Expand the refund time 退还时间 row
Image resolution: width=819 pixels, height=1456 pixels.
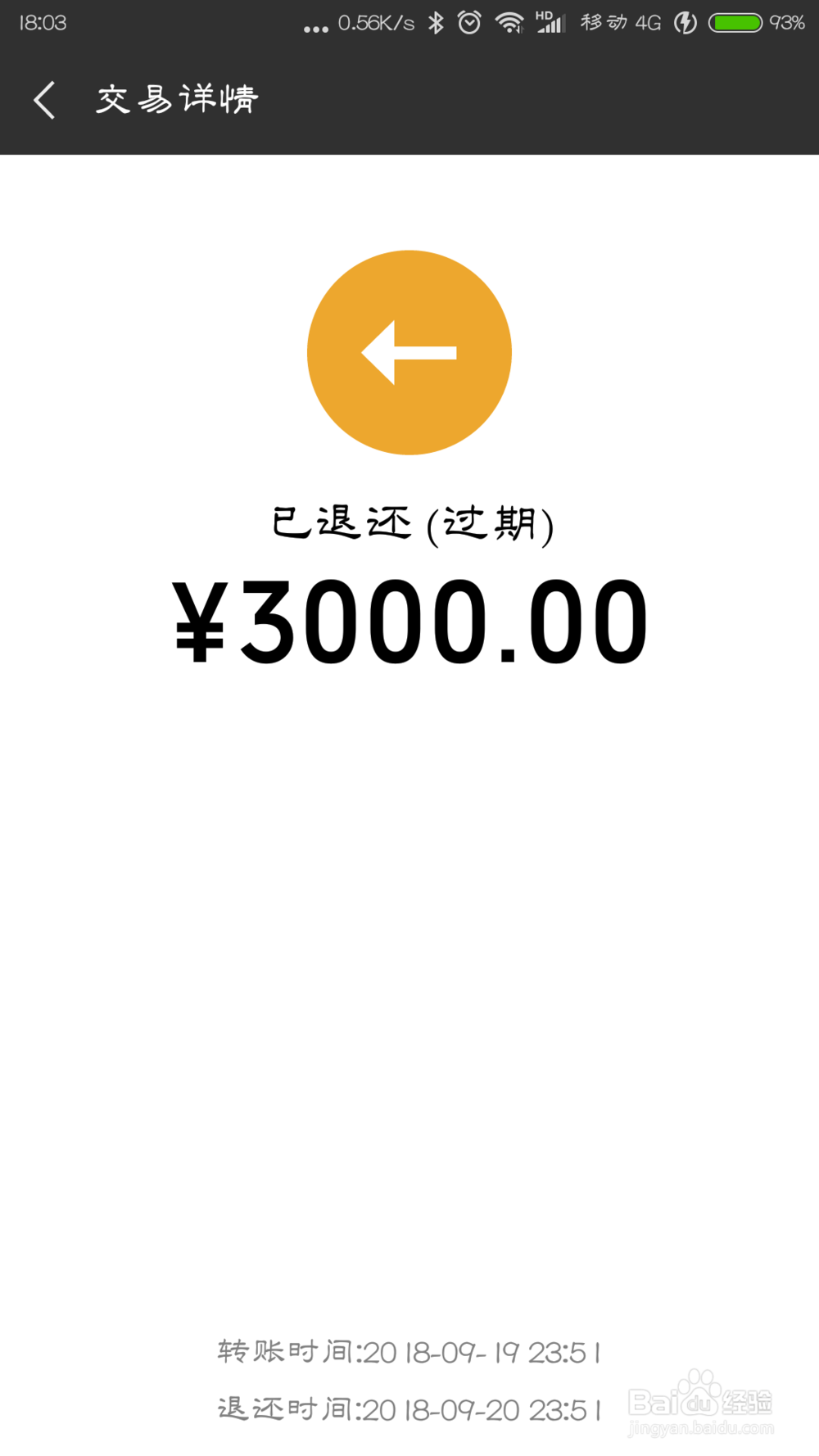click(x=409, y=1410)
